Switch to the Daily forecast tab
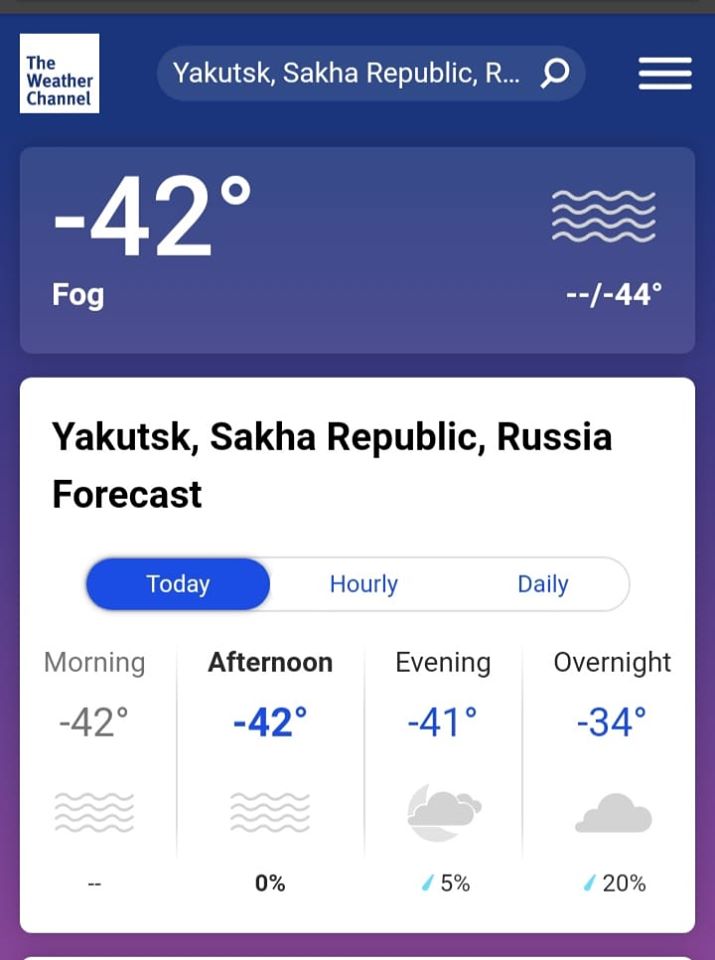715x960 pixels. [542, 584]
